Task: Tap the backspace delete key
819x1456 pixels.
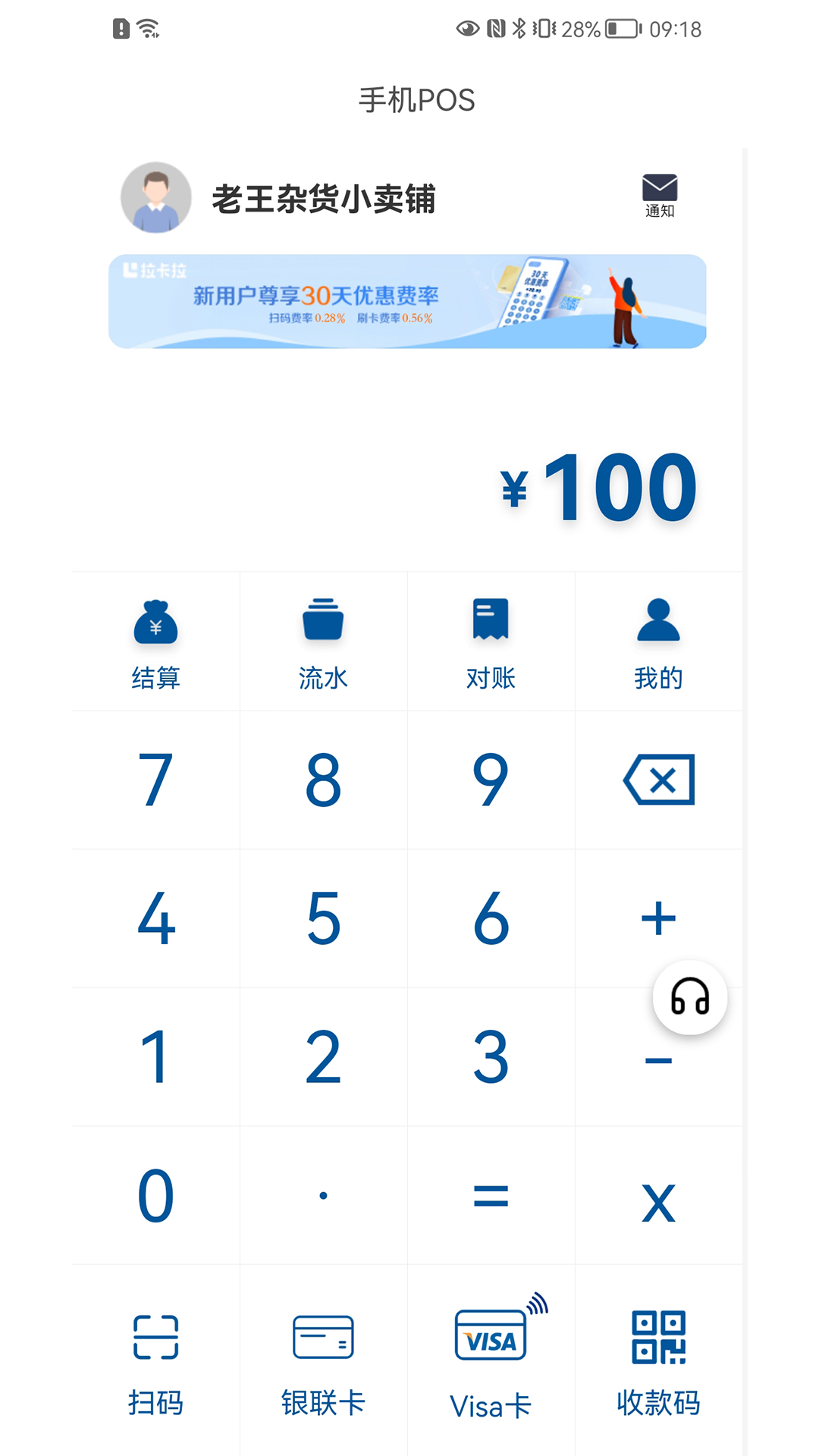Action: tap(659, 780)
